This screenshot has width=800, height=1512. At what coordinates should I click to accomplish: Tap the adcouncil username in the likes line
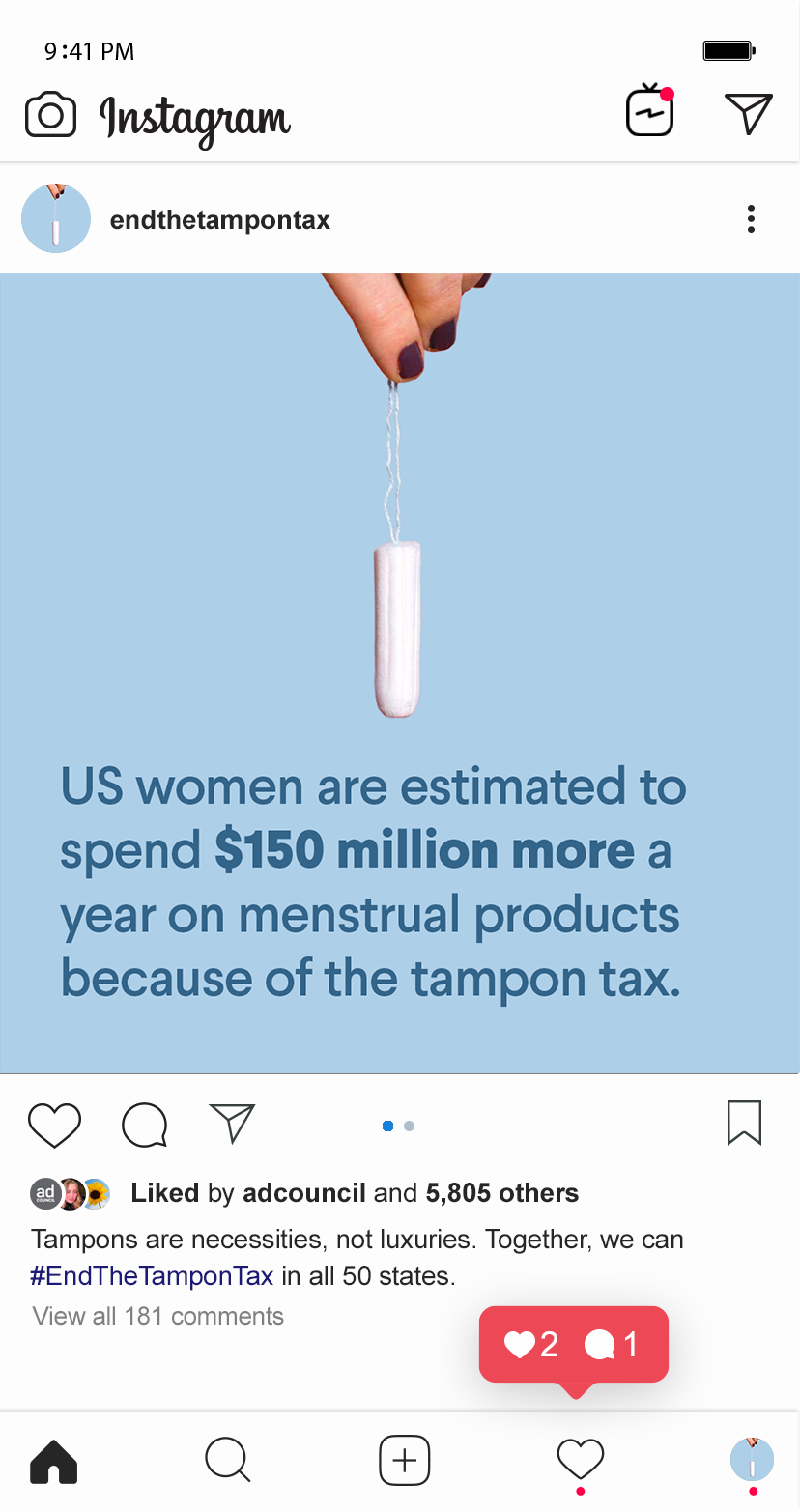pyautogui.click(x=303, y=1193)
